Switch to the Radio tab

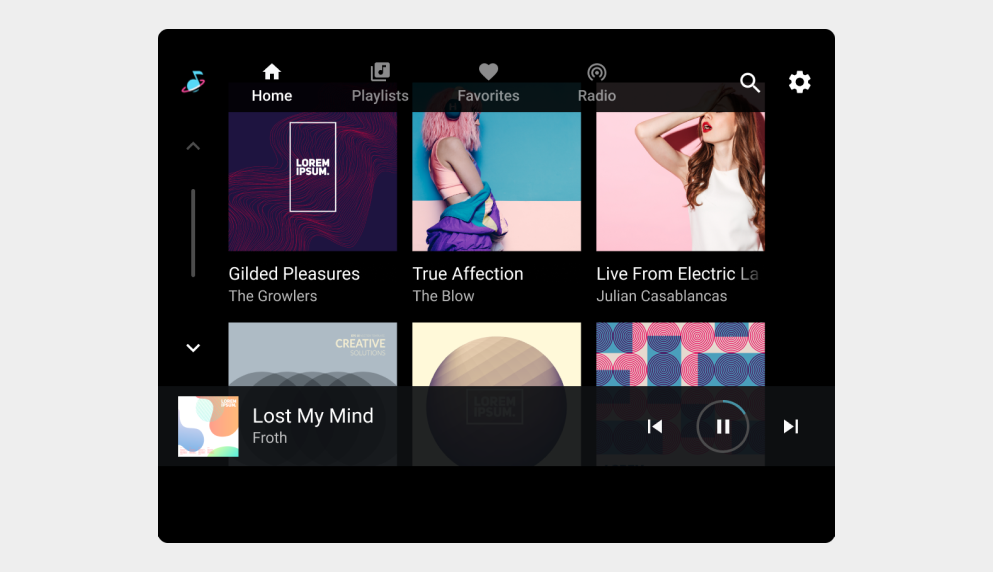(596, 83)
